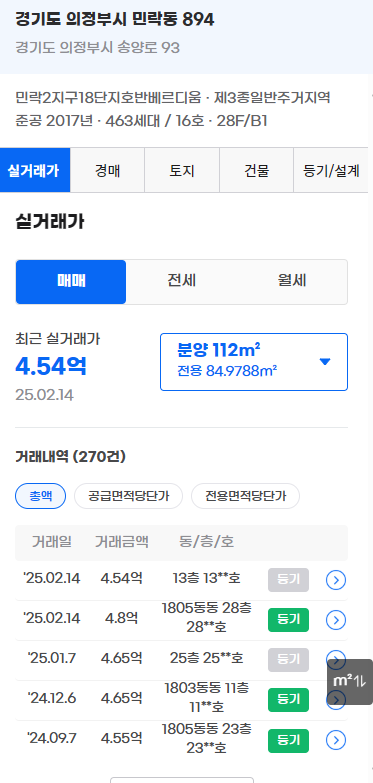
Task: Open the 분양 112m² area dropdown
Action: point(254,362)
